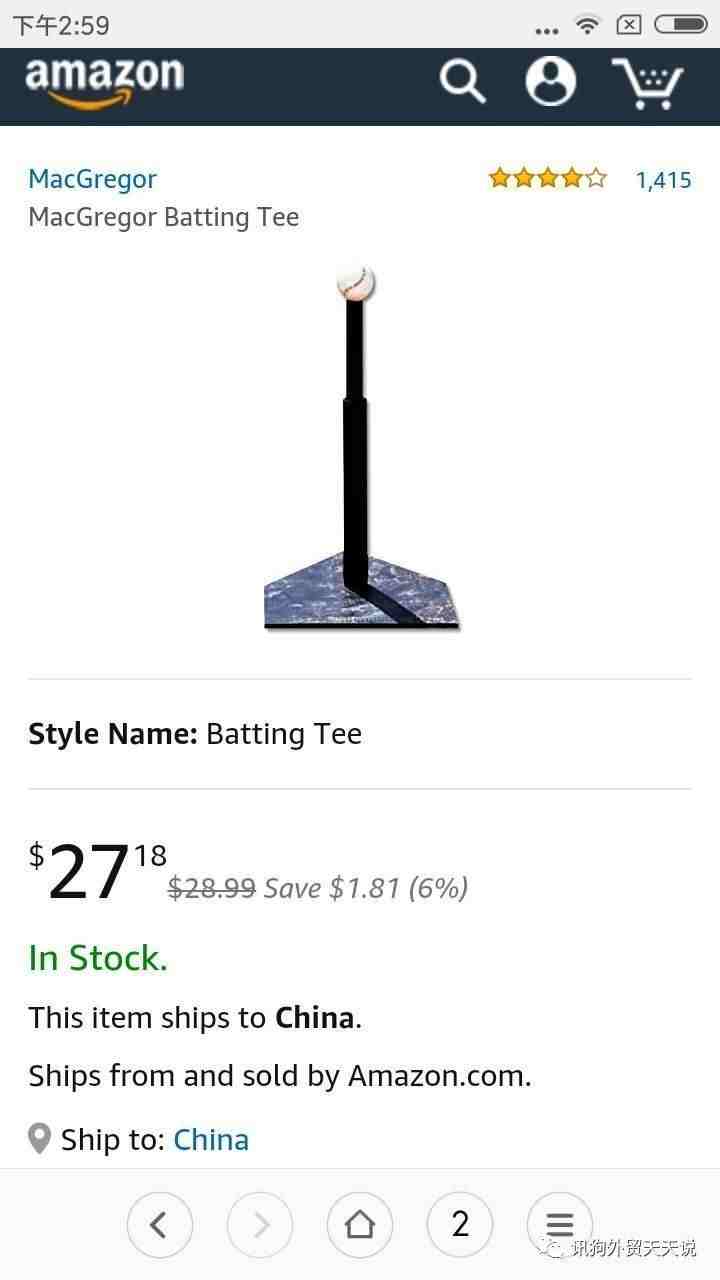Open the MacGregor brand link
The image size is (720, 1280).
(x=92, y=179)
